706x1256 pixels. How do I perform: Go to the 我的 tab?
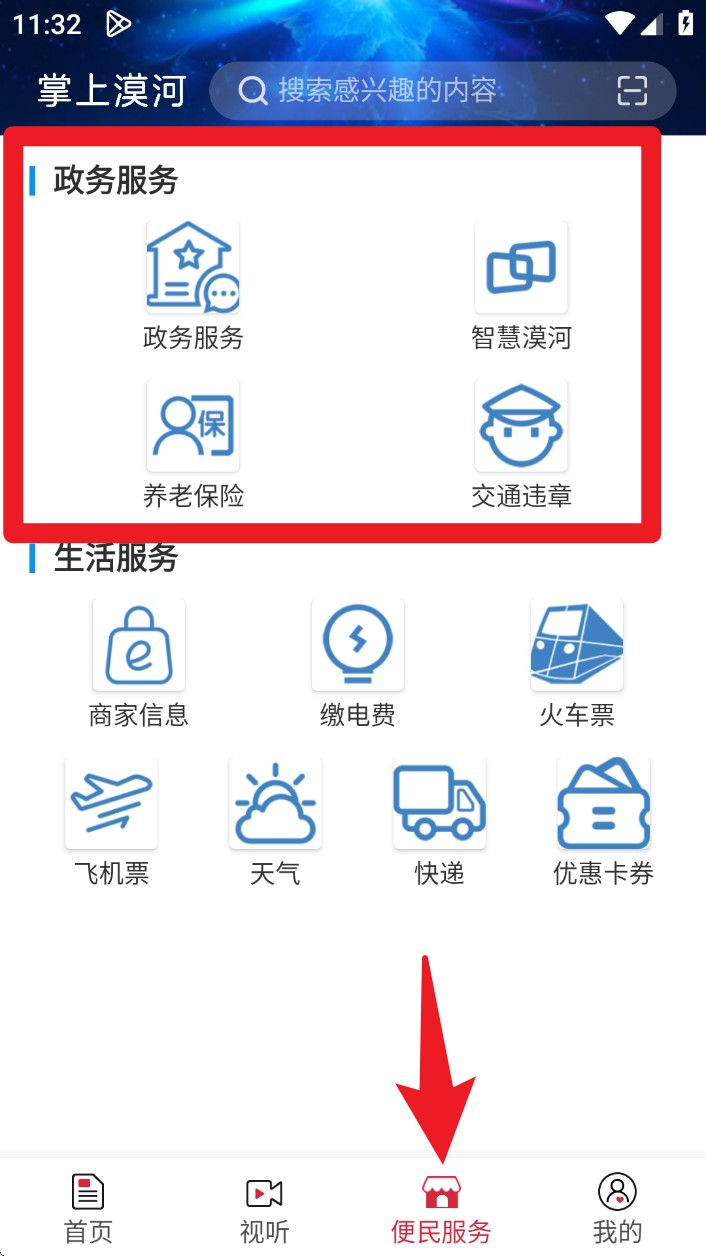[x=618, y=1208]
